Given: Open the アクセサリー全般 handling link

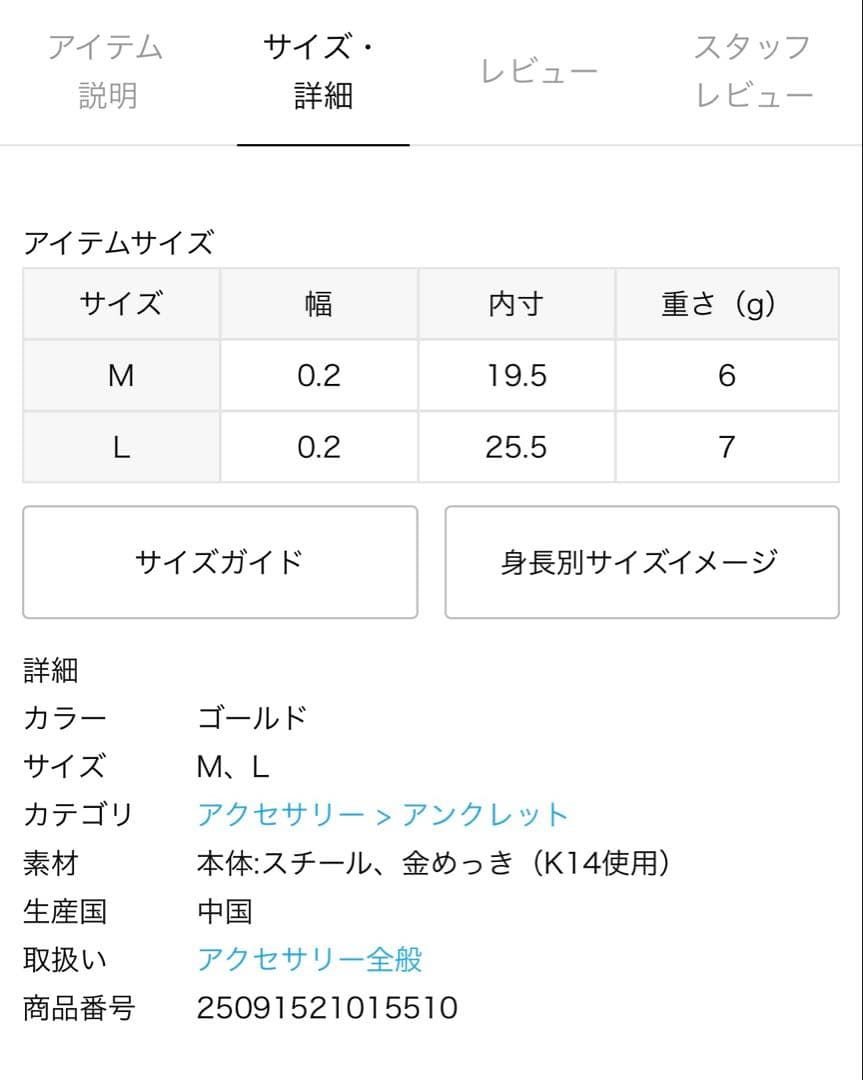Looking at the screenshot, I should 310,959.
